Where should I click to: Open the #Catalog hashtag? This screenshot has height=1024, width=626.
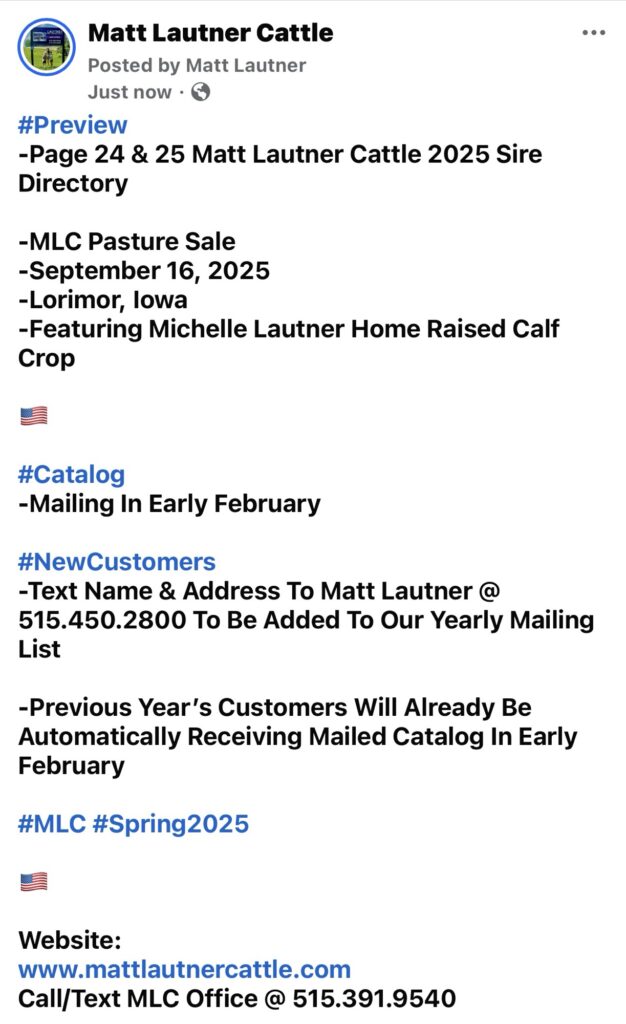coord(71,475)
